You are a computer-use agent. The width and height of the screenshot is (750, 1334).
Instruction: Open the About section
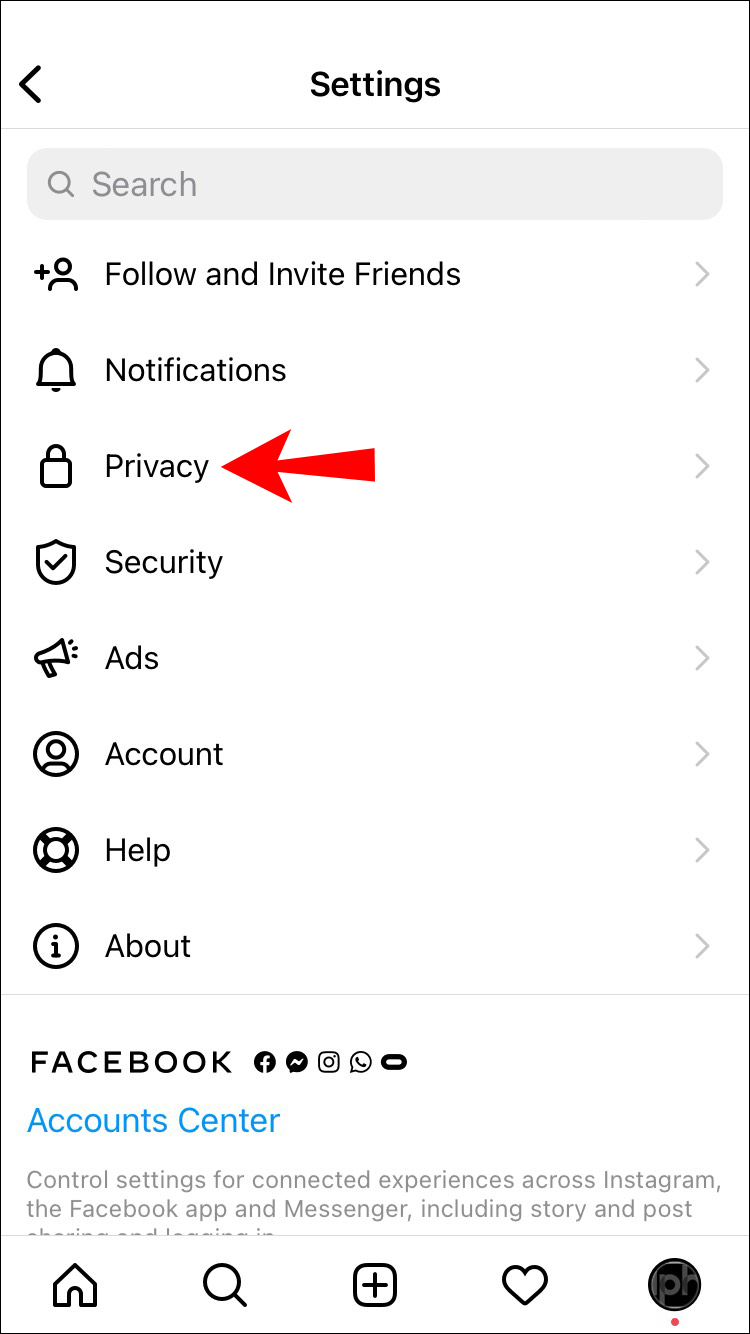[148, 946]
